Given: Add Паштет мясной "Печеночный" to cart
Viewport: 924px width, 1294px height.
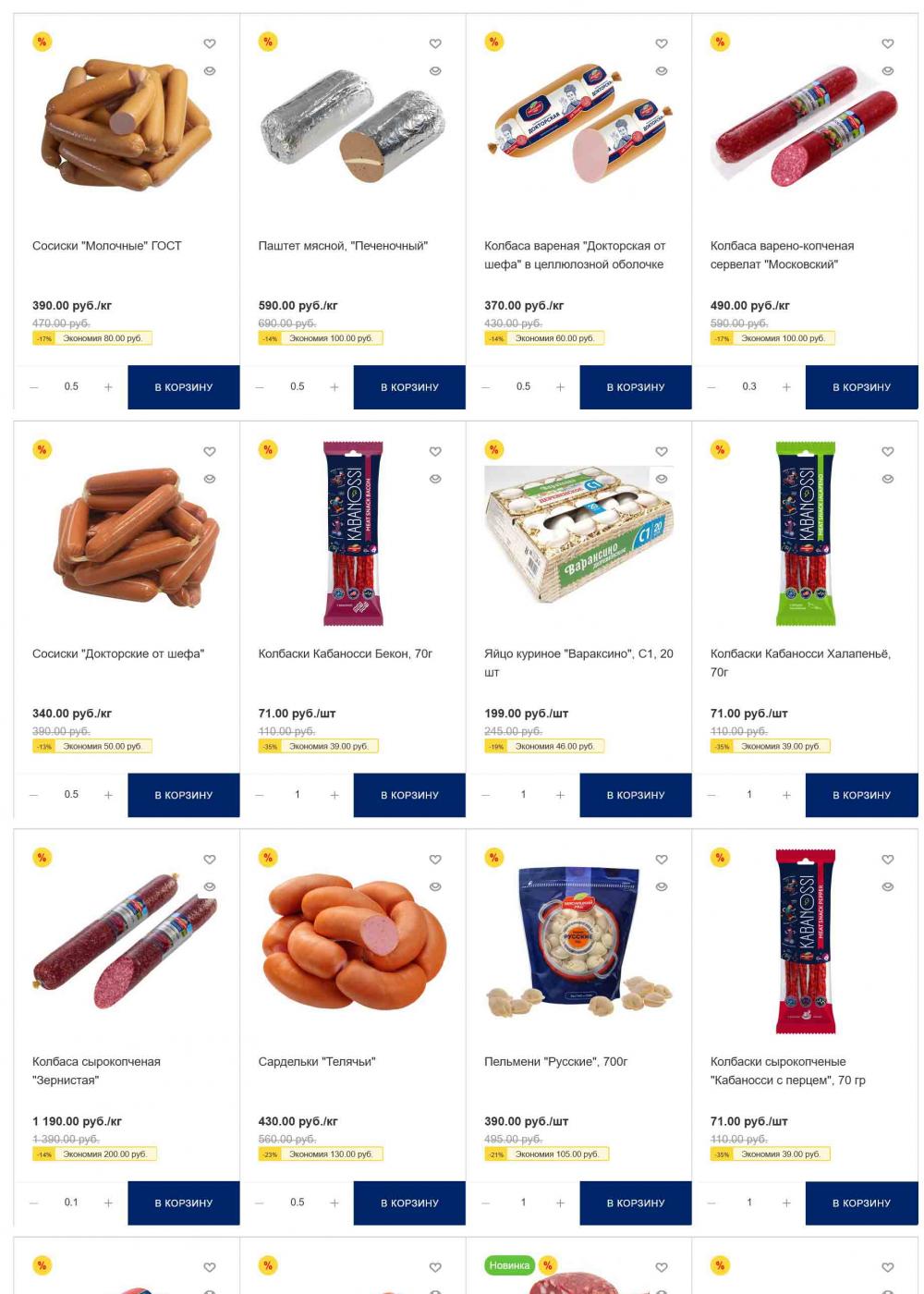Looking at the screenshot, I should 409,387.
